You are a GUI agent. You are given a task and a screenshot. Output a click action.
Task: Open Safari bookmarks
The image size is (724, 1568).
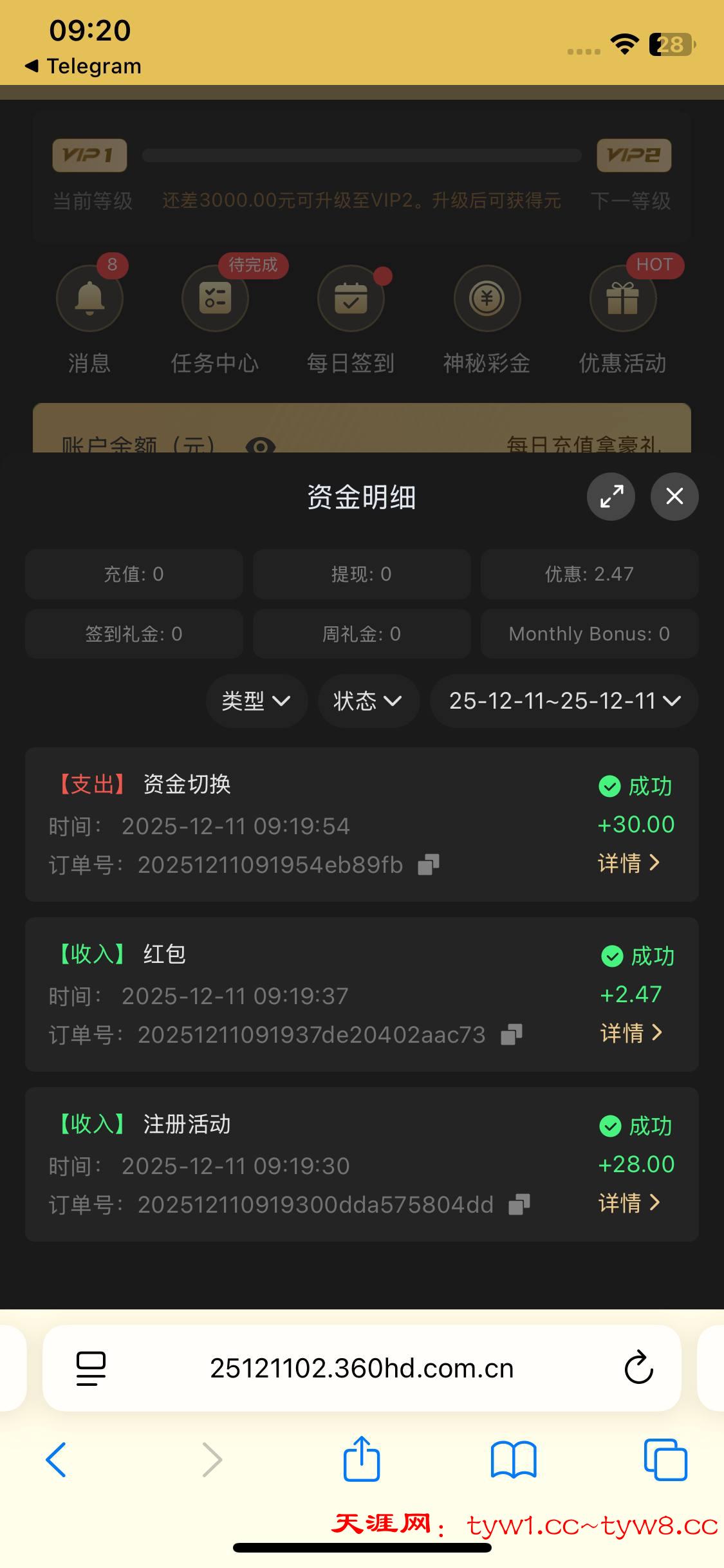[513, 1459]
